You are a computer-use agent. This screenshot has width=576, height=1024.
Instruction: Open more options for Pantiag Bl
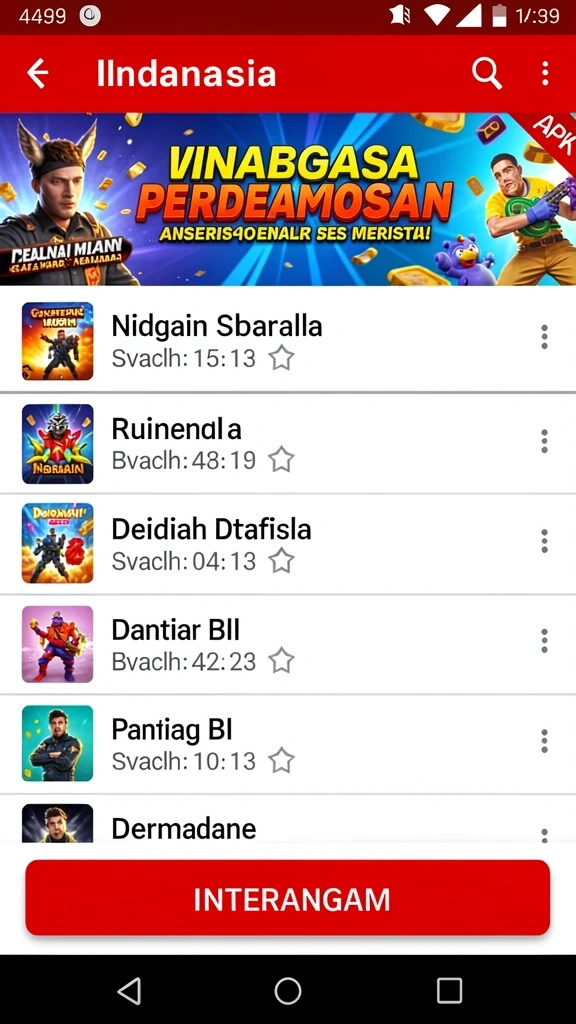point(544,741)
